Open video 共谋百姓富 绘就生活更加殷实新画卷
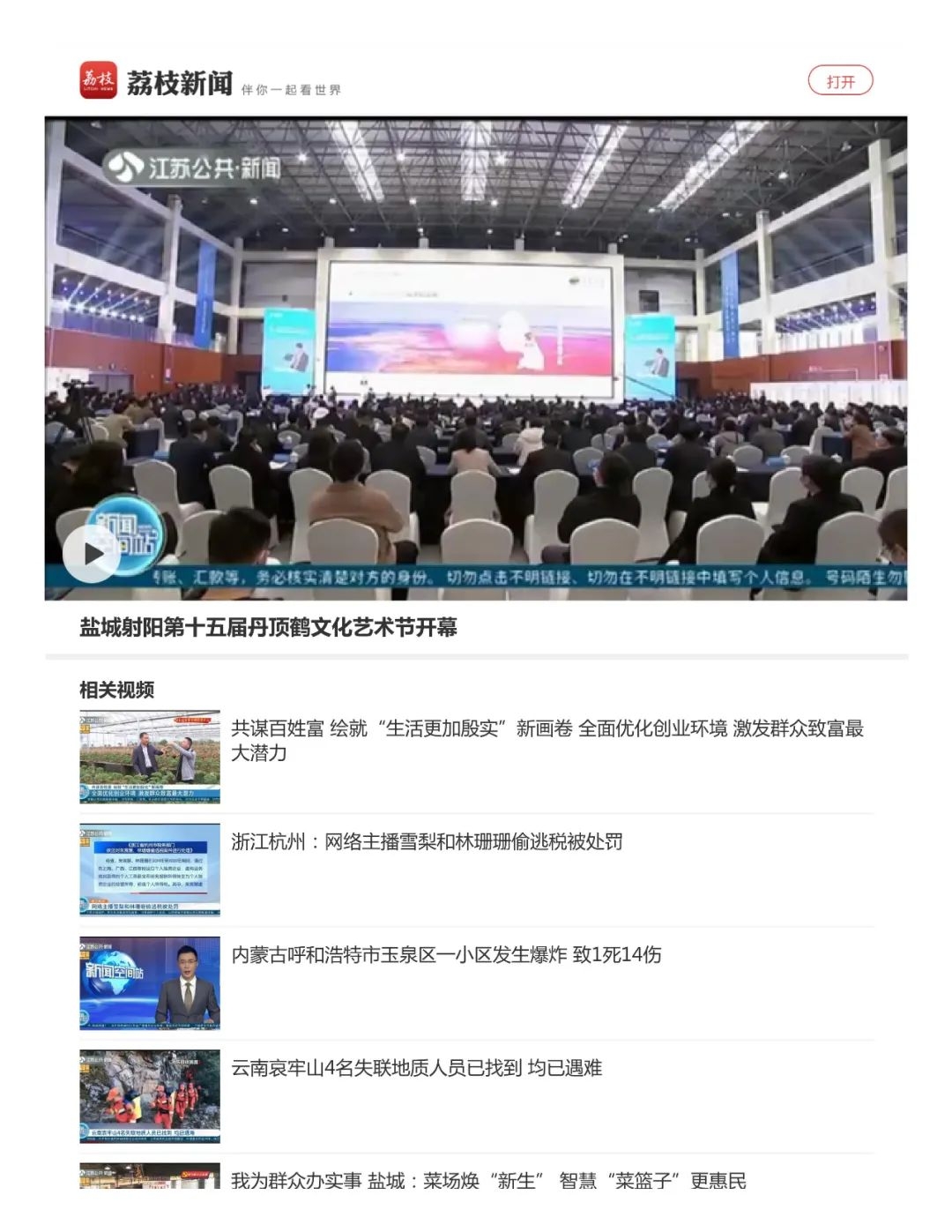The height and width of the screenshot is (1232, 952). point(547,740)
